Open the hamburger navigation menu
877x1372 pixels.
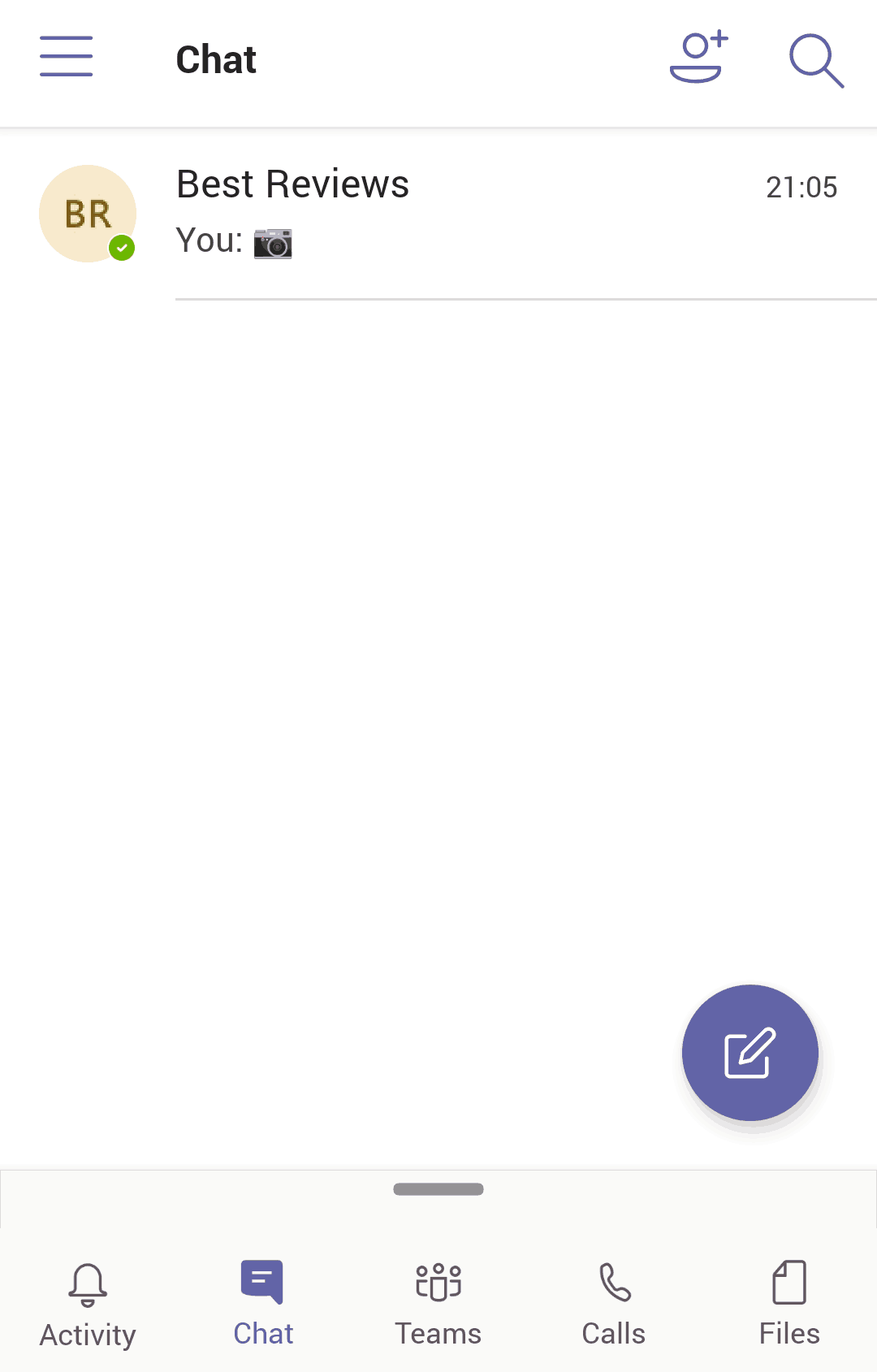click(66, 57)
